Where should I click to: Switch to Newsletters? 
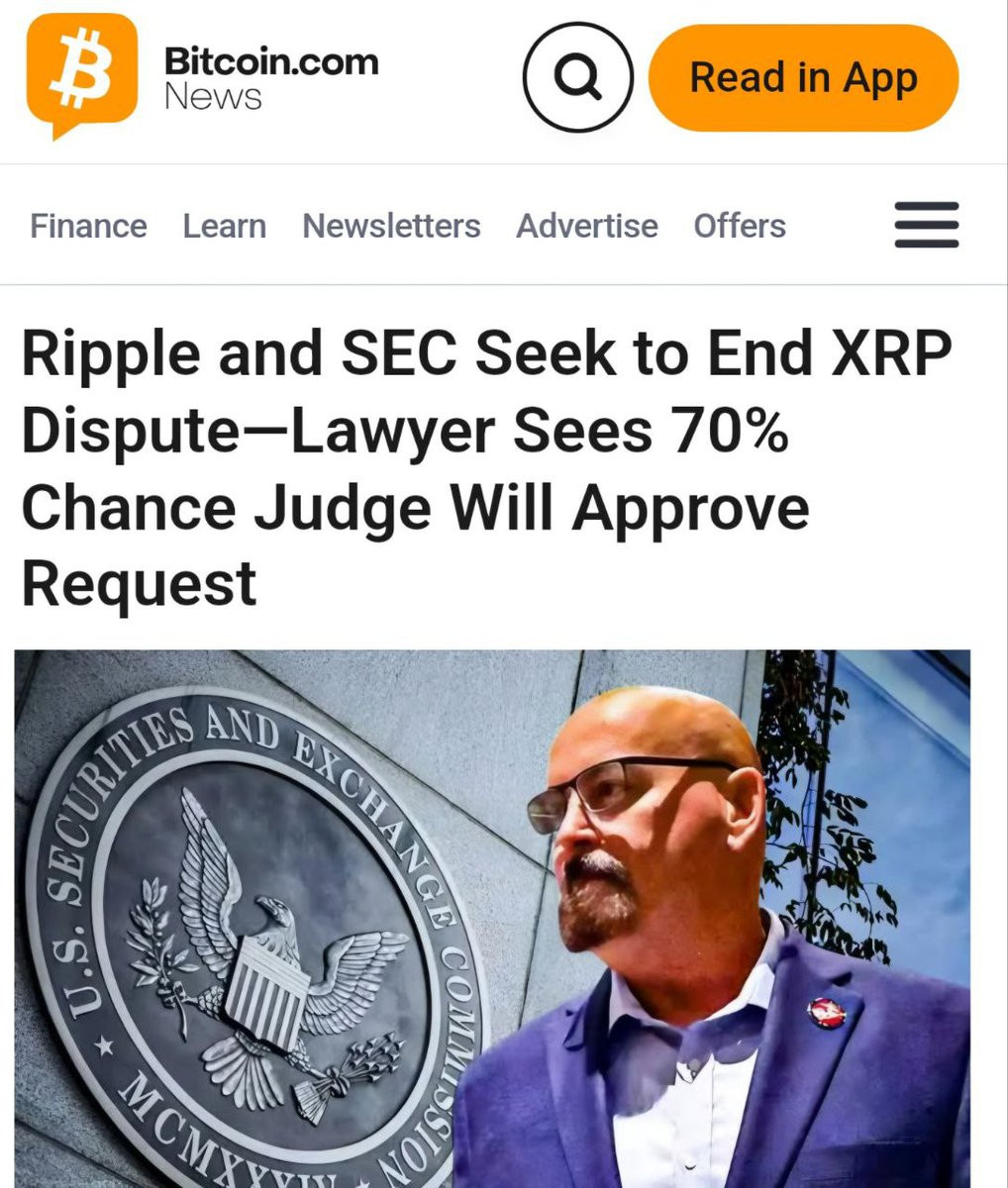391,226
